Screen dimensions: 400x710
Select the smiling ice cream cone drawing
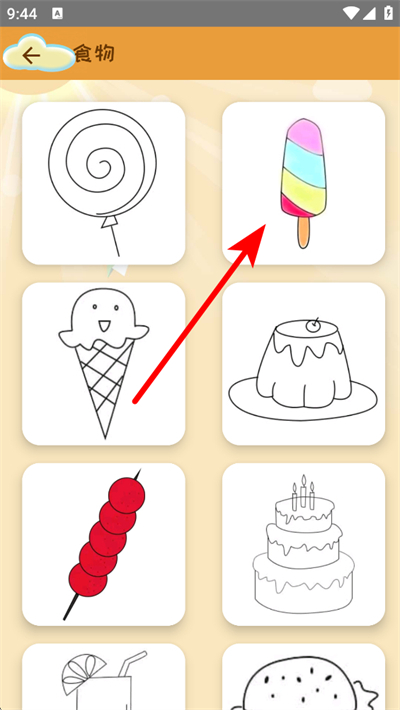pyautogui.click(x=104, y=364)
